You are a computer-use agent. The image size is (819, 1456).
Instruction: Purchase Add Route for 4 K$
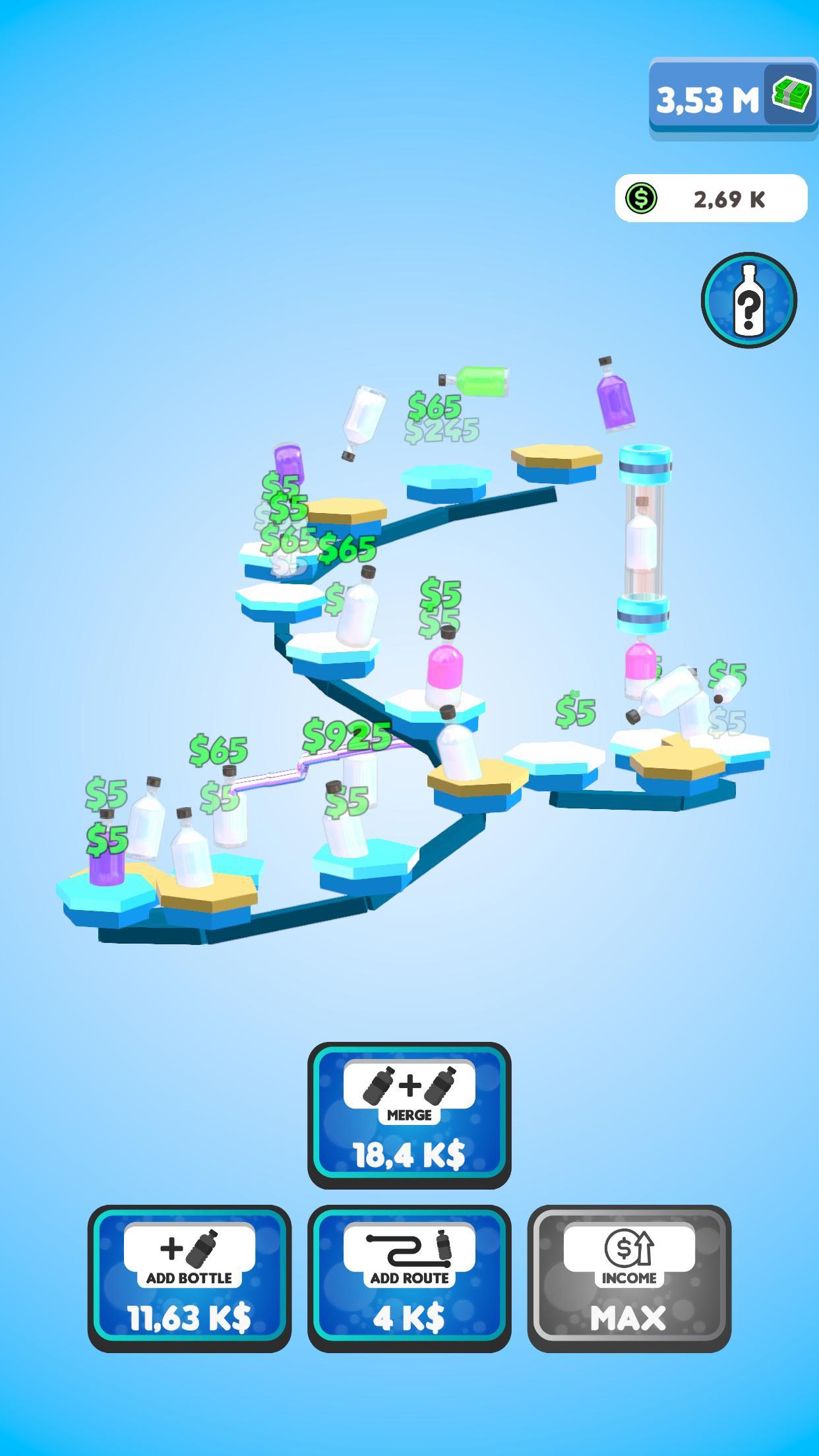point(409,1279)
